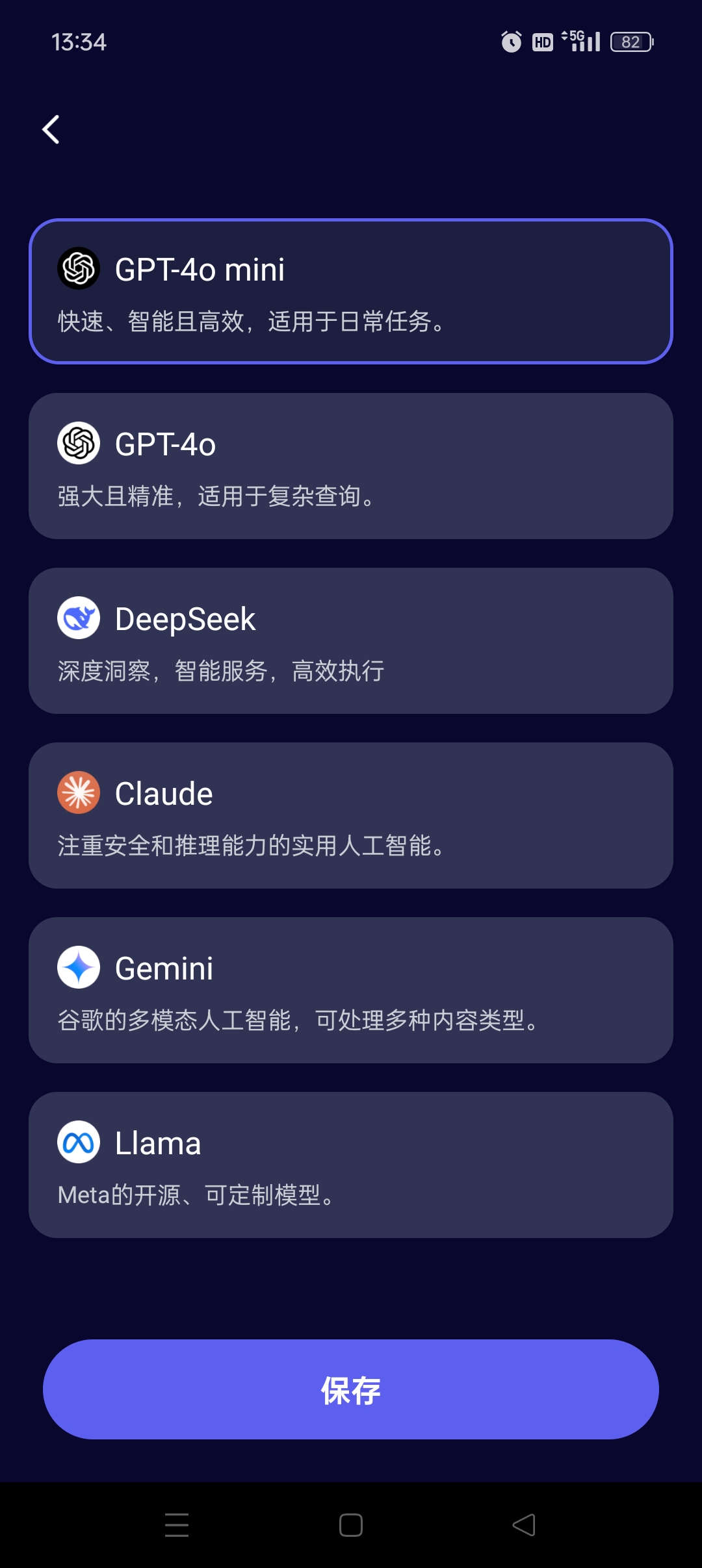
Task: Choose Llama by Meta
Action: (x=351, y=1165)
